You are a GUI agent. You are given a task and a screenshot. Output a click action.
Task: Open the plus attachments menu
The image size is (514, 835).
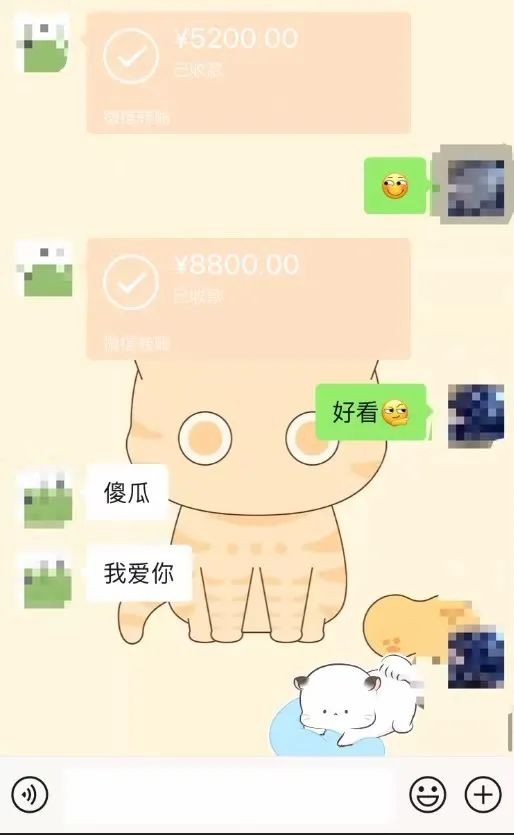pos(484,795)
